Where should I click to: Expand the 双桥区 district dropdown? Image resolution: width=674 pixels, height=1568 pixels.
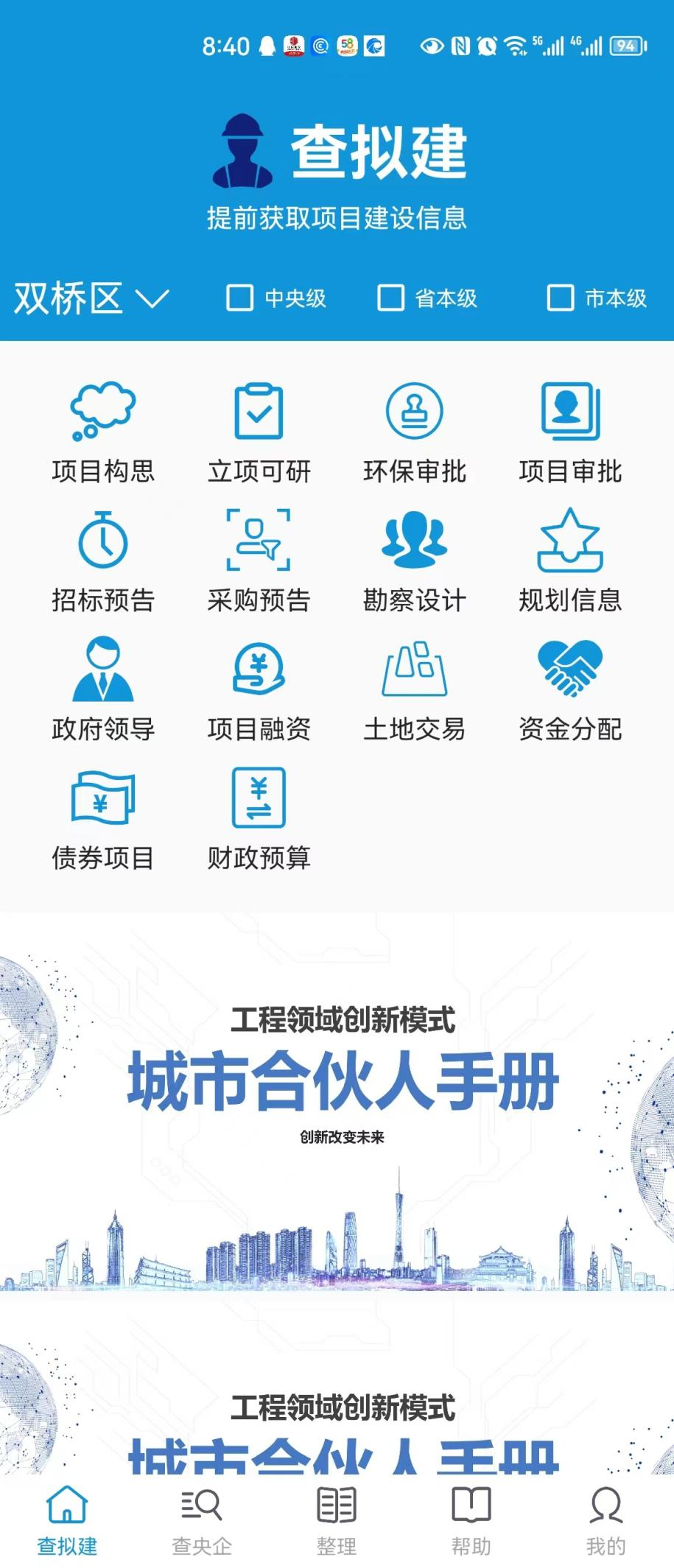pos(91,298)
